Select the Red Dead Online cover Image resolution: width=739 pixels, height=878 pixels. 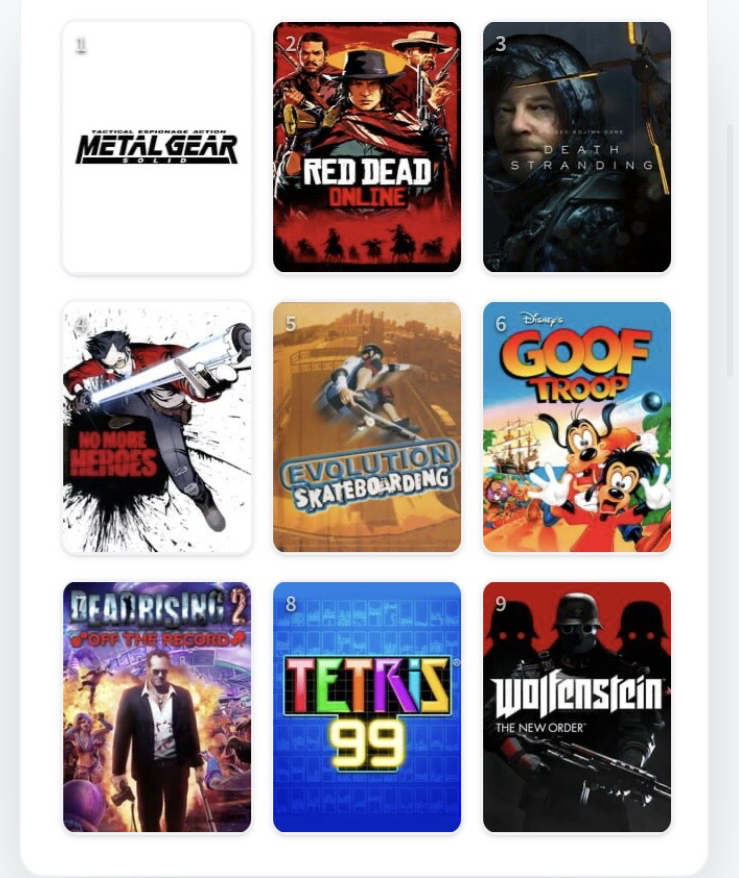click(367, 147)
